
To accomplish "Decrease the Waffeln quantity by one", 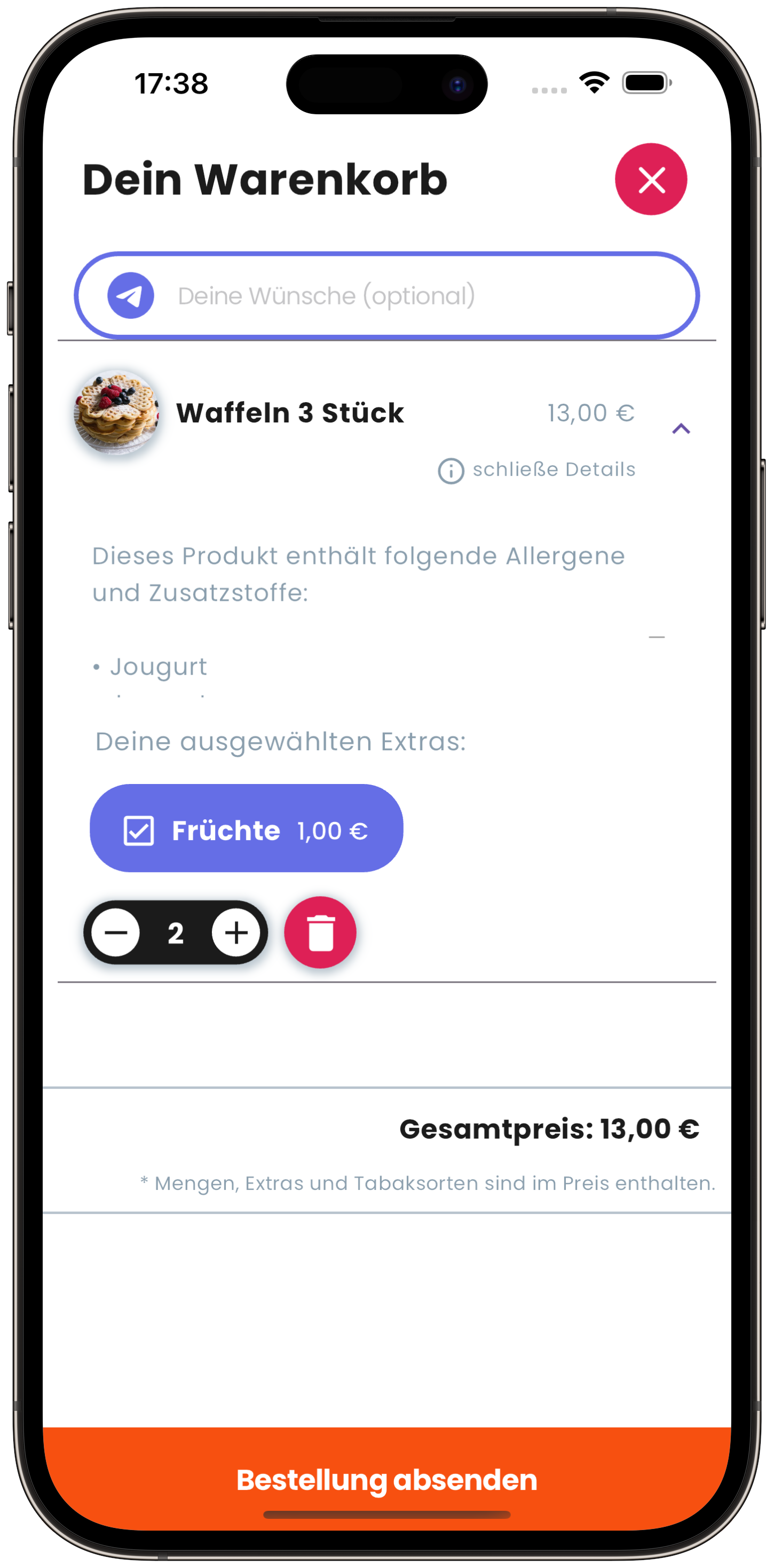I will [116, 932].
